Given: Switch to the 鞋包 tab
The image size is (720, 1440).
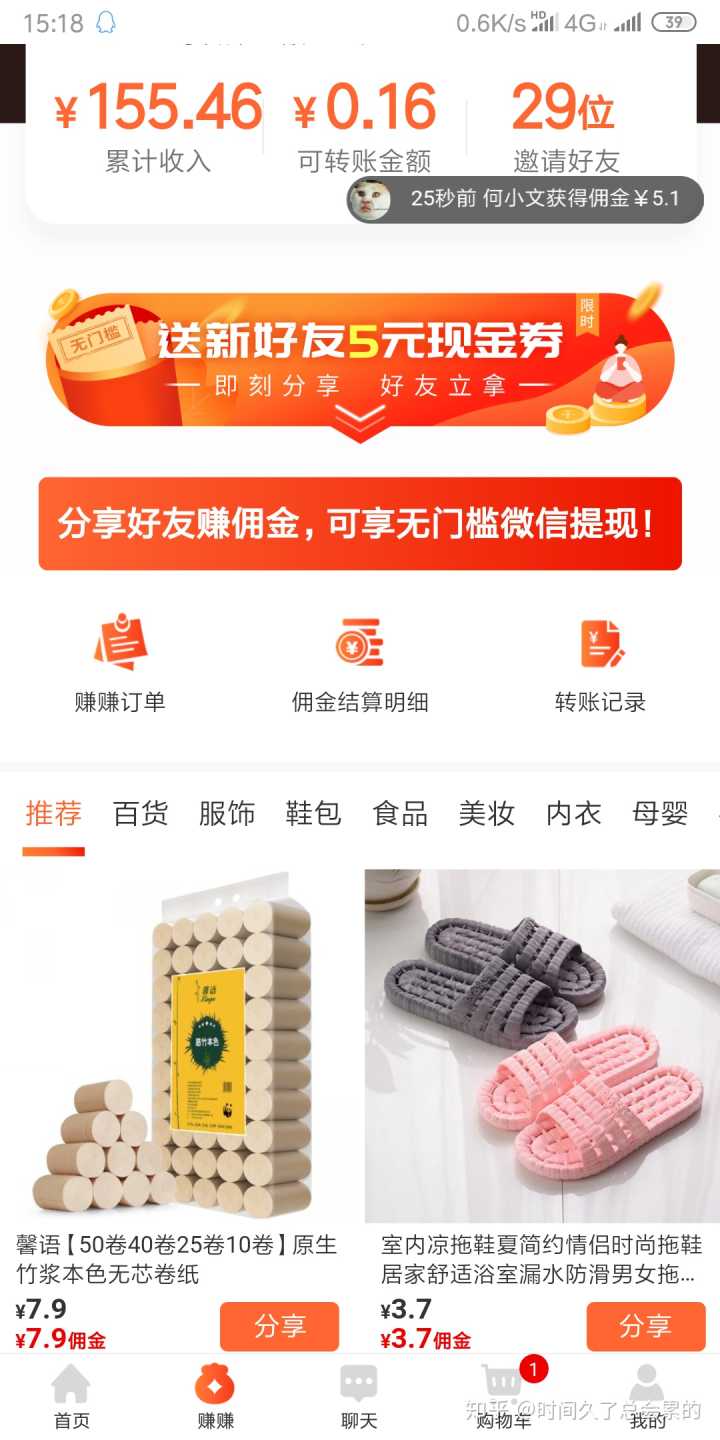Looking at the screenshot, I should click(313, 814).
